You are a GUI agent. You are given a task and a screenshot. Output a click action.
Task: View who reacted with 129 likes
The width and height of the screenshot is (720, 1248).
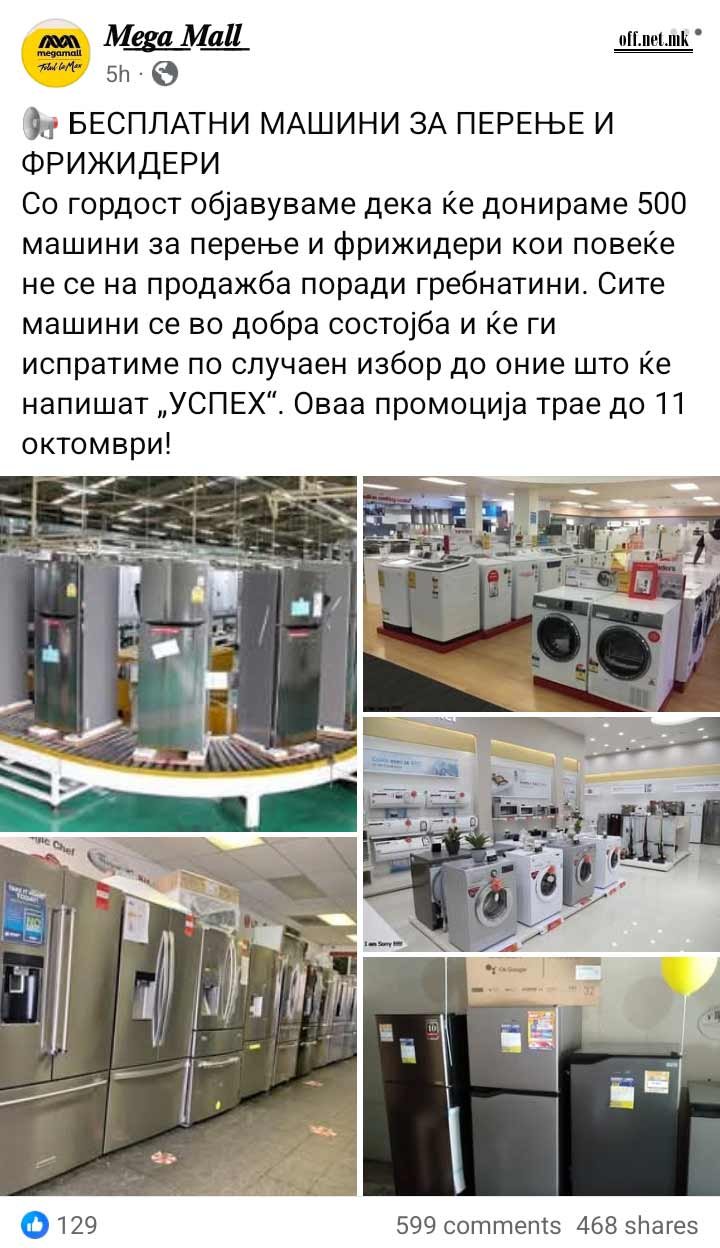[x=60, y=1224]
